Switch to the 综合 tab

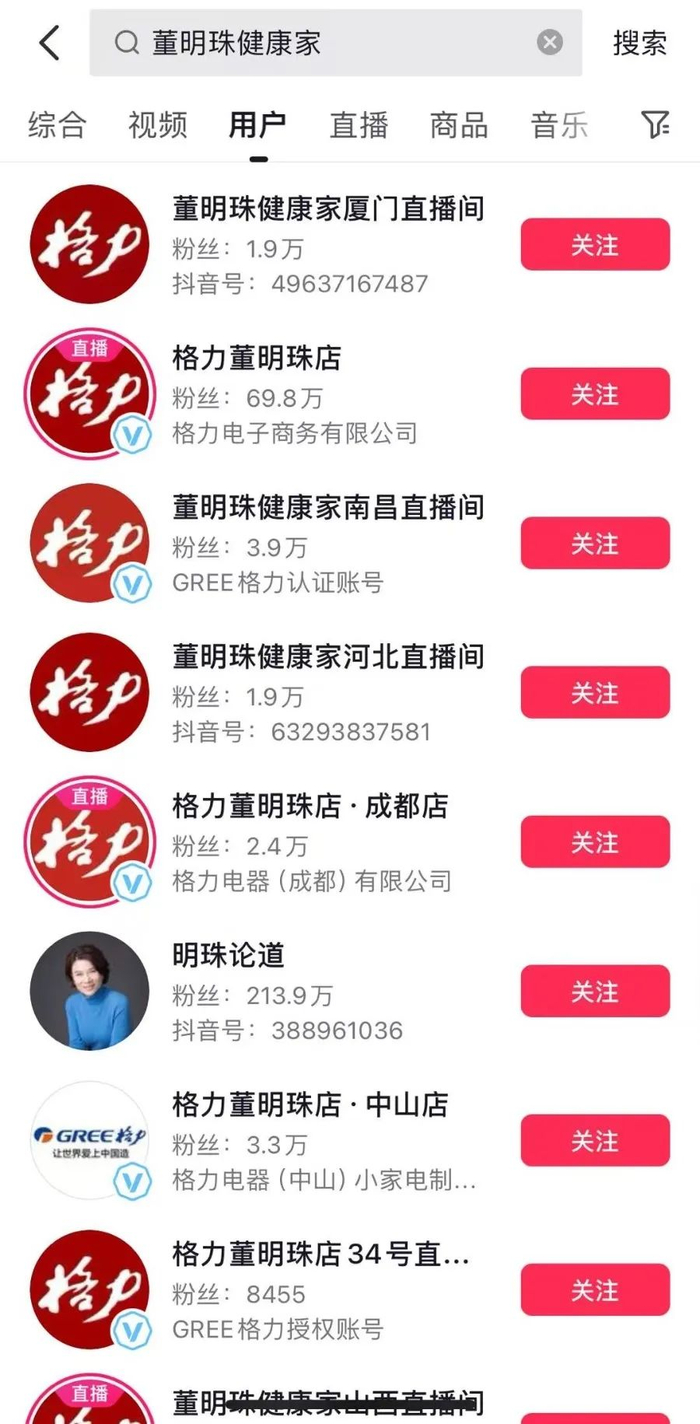click(x=57, y=125)
